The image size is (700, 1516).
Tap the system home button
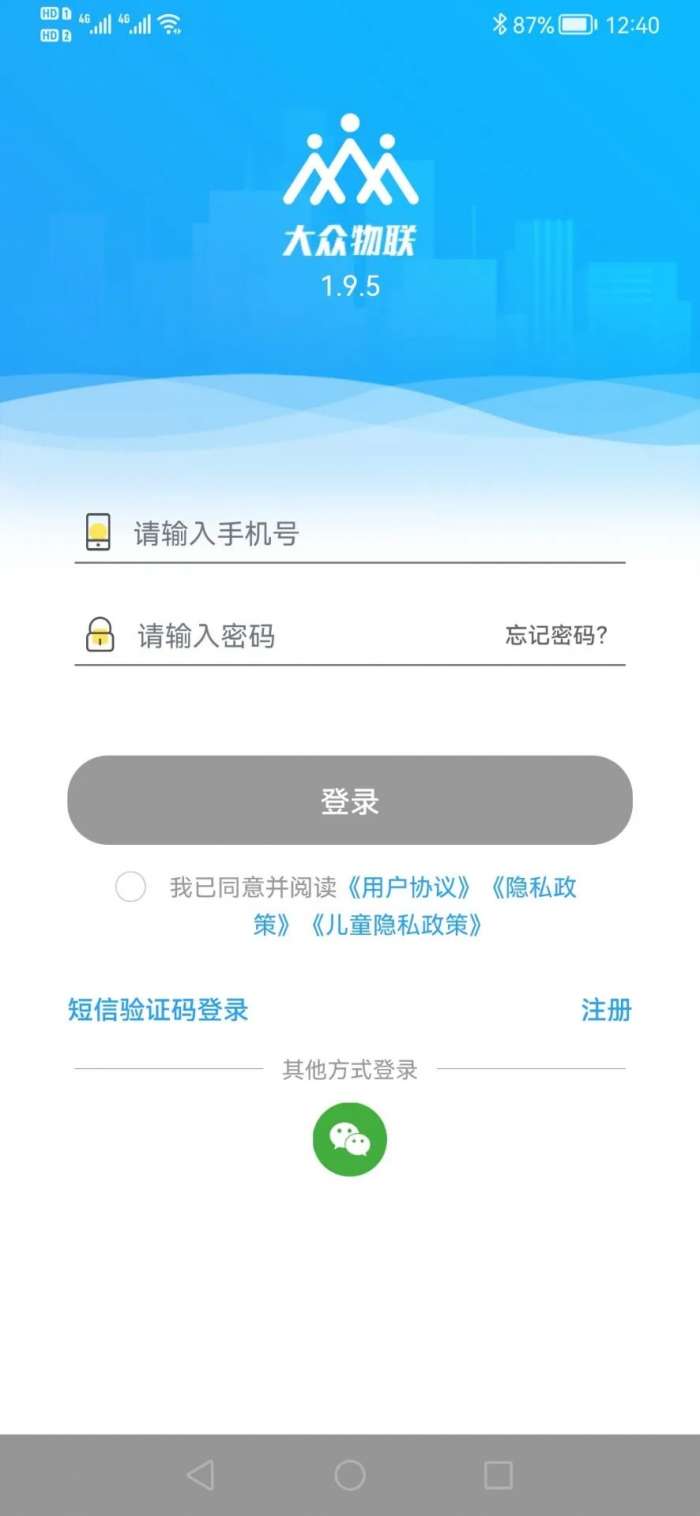pos(350,1475)
